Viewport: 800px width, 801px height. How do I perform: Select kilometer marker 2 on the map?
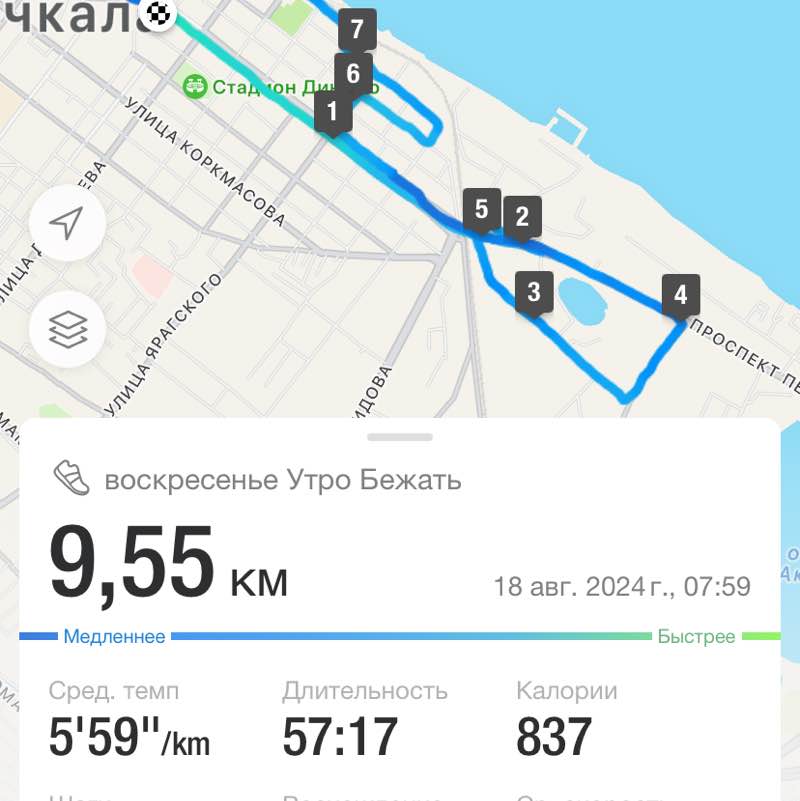521,216
